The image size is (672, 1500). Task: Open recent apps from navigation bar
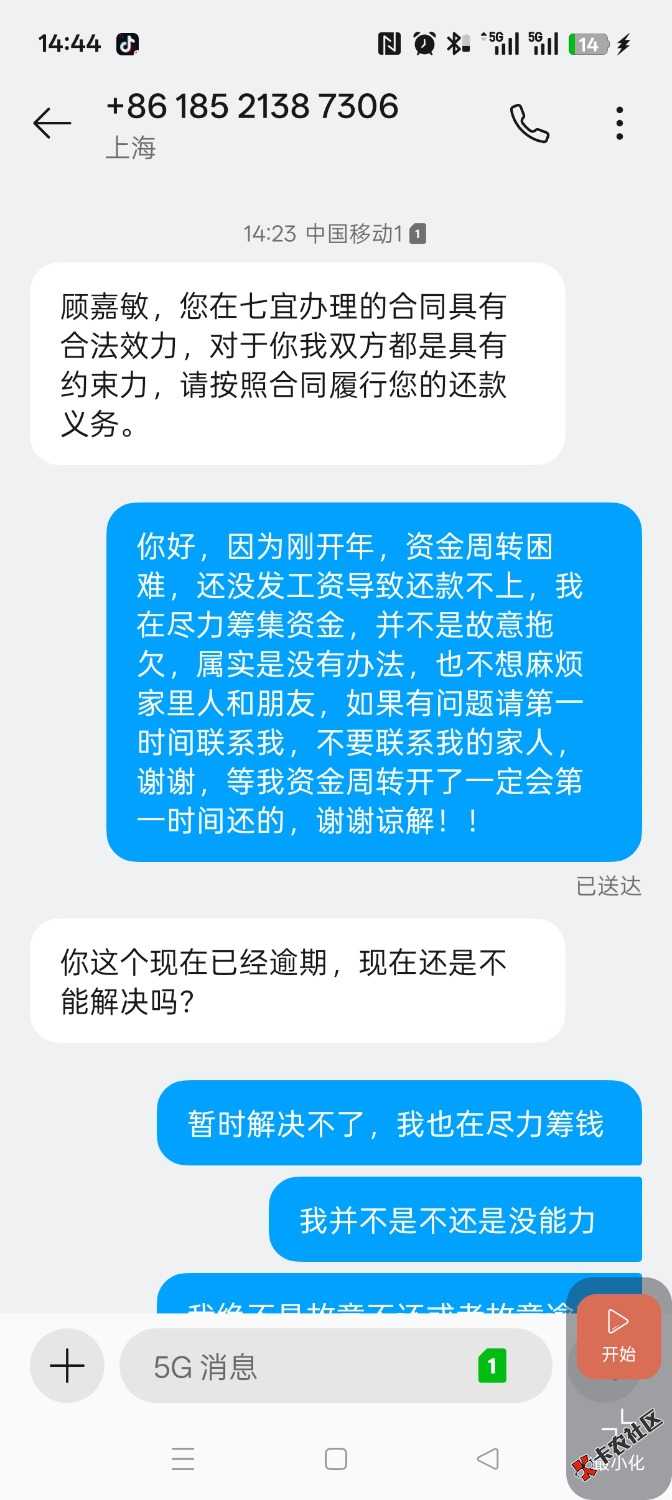[183, 1460]
